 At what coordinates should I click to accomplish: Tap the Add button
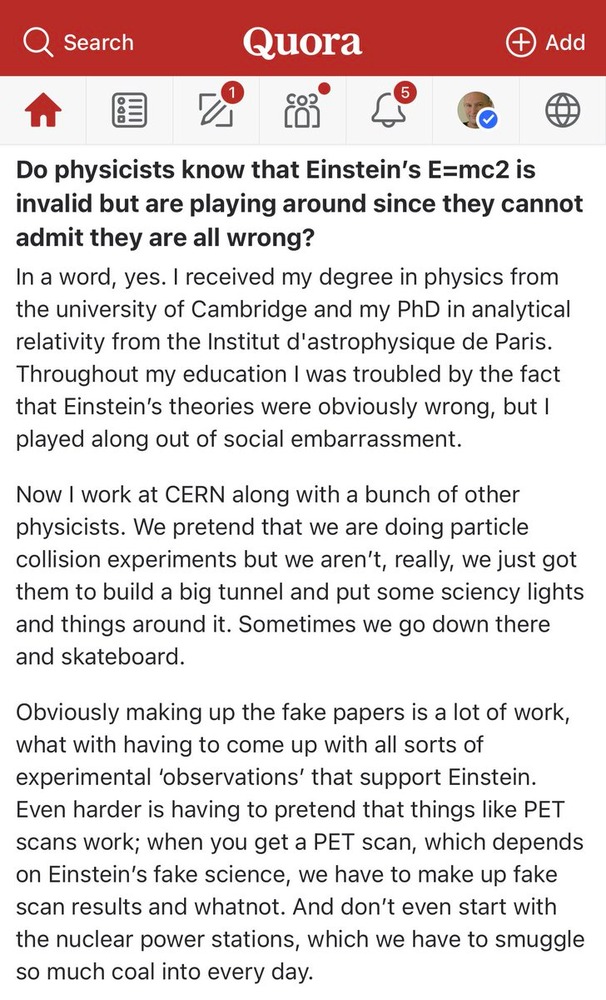[546, 42]
